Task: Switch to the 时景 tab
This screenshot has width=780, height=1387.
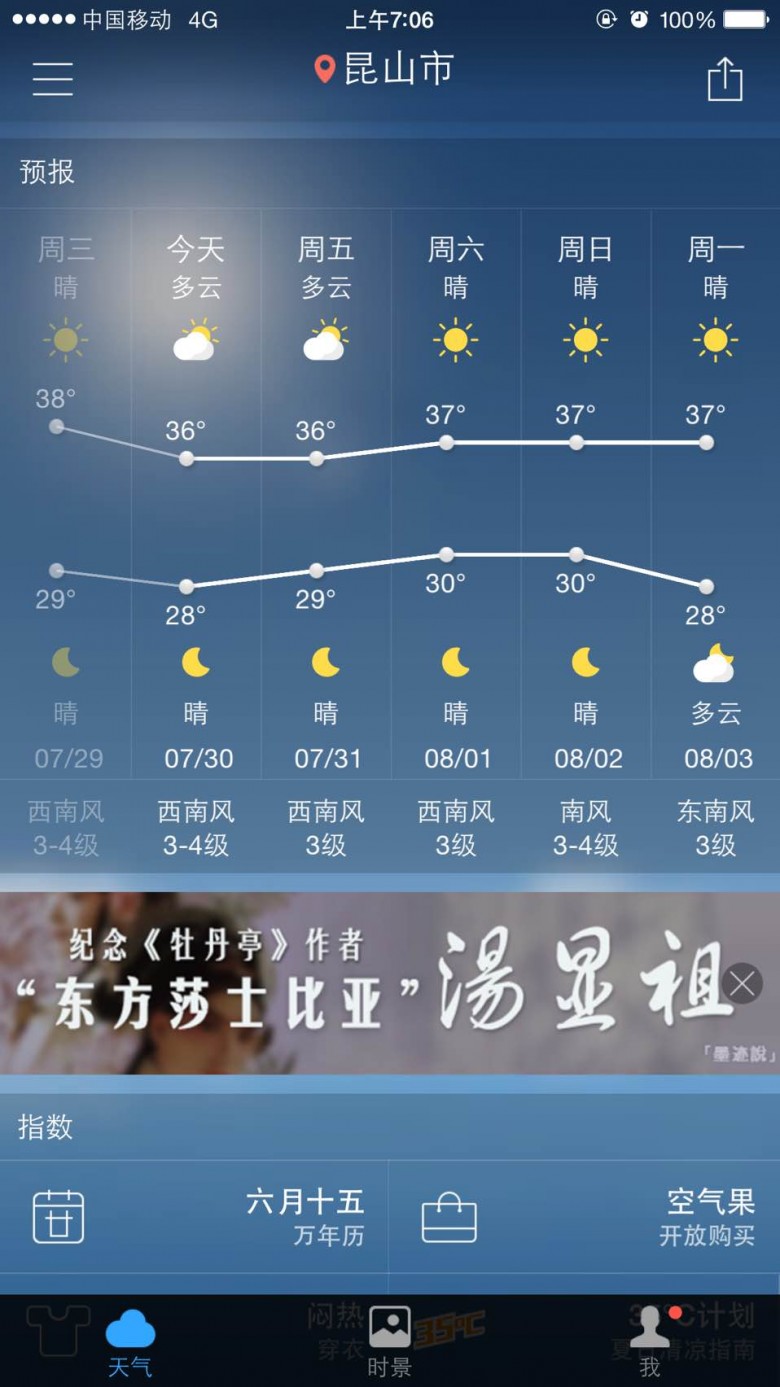Action: point(390,1341)
